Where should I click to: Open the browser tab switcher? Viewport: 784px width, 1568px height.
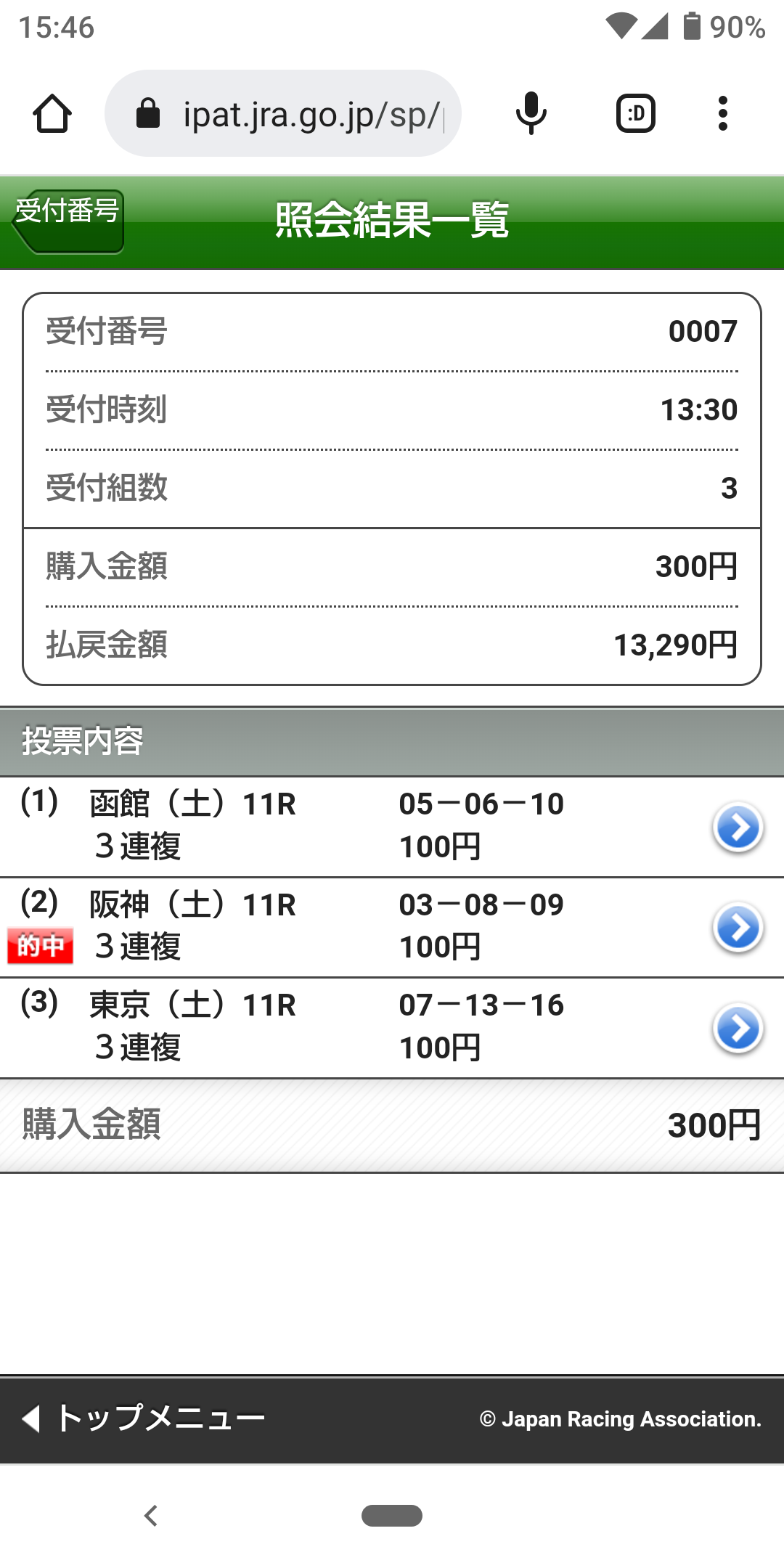pos(636,114)
